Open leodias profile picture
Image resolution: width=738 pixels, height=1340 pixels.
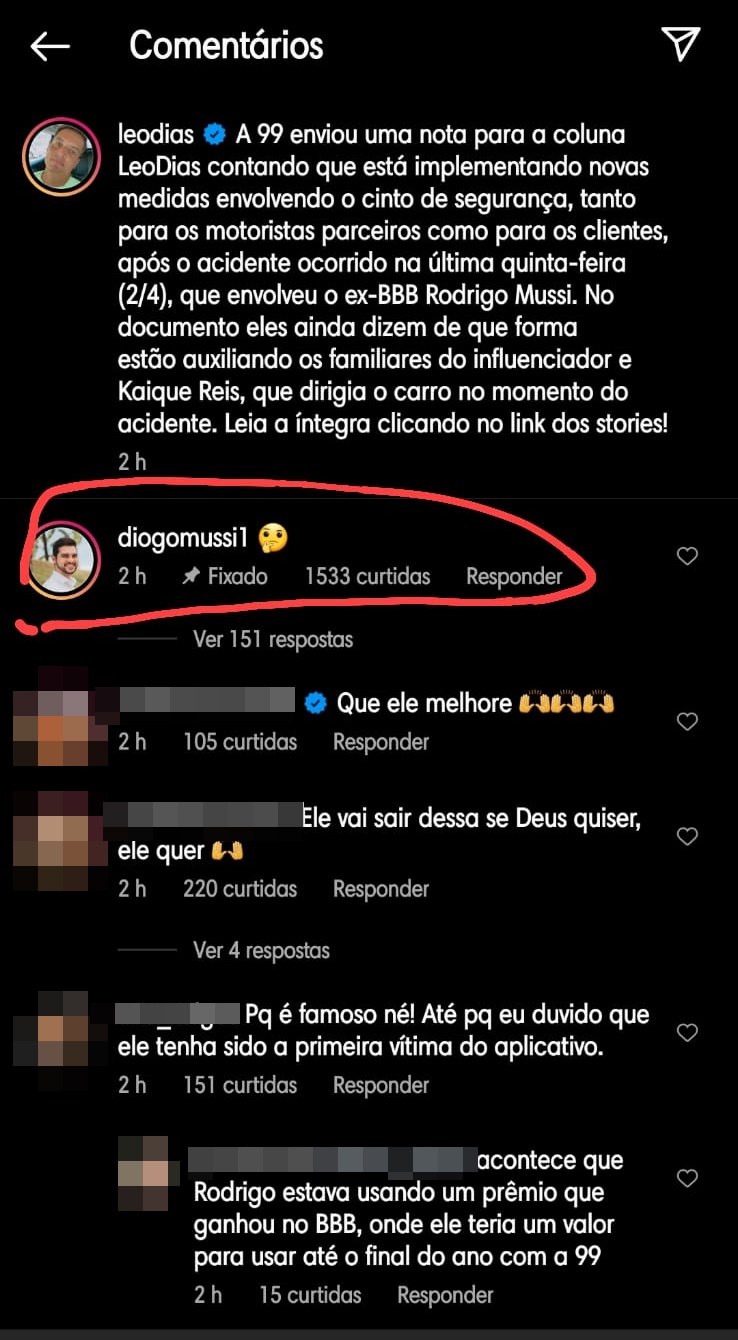coord(61,156)
